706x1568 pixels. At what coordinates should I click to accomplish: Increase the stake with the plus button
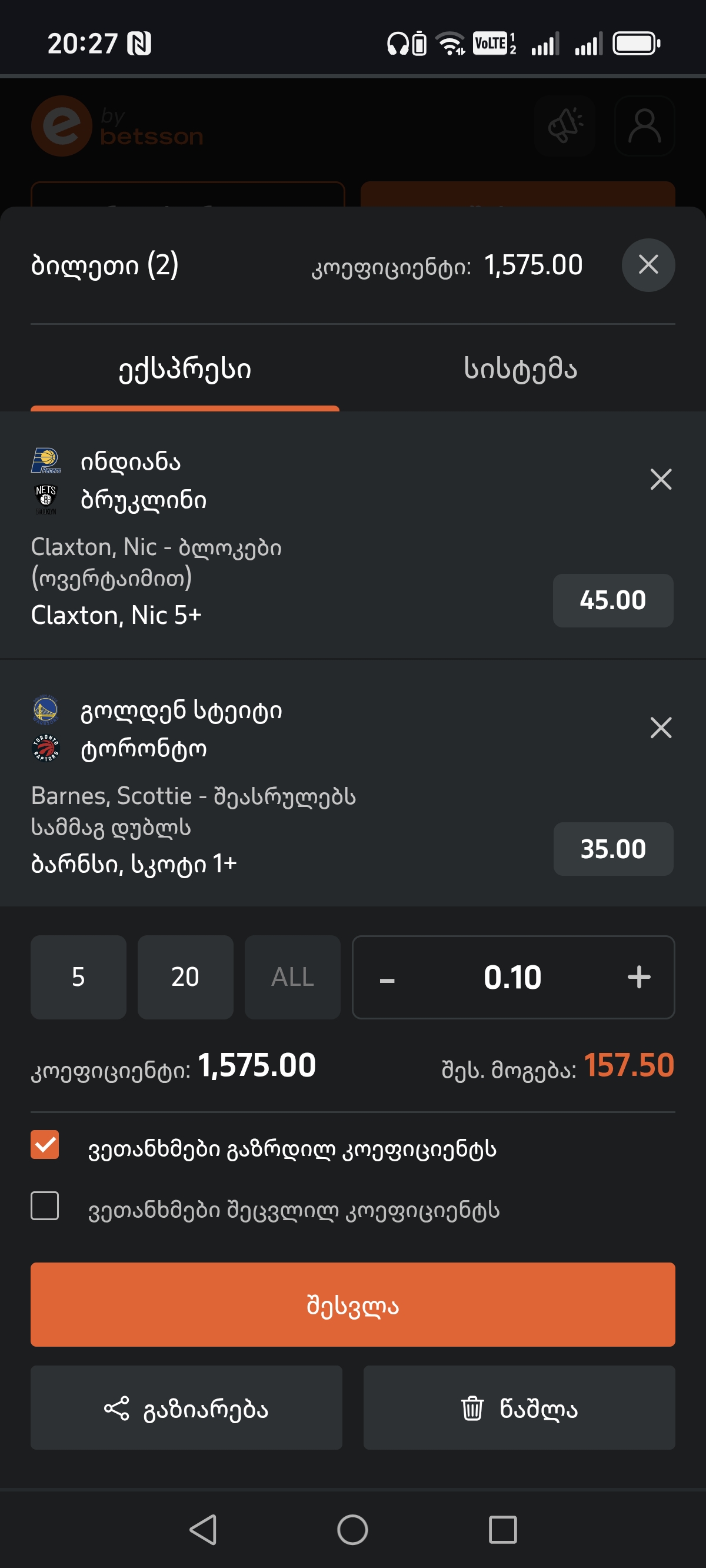click(x=638, y=977)
